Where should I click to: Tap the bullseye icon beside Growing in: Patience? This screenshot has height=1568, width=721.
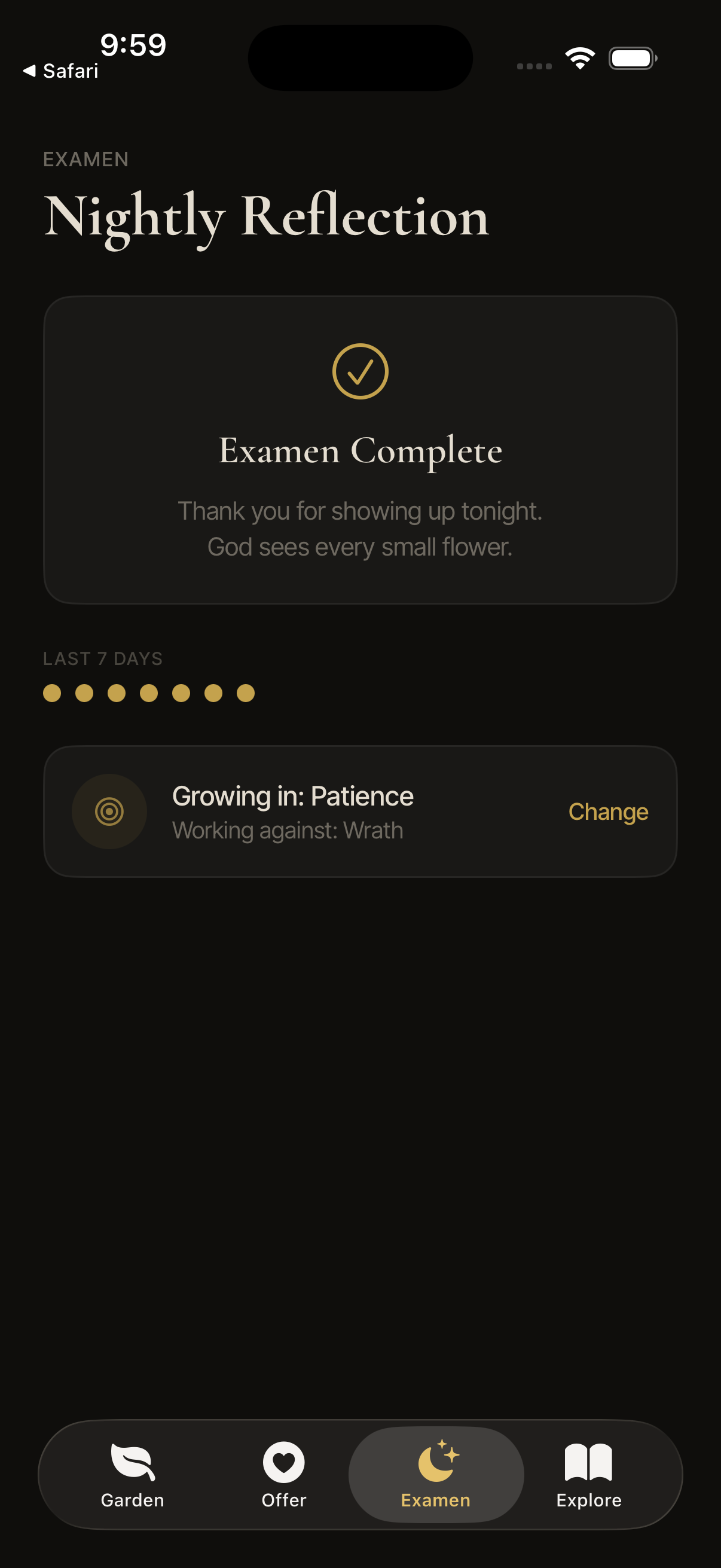[x=108, y=812]
